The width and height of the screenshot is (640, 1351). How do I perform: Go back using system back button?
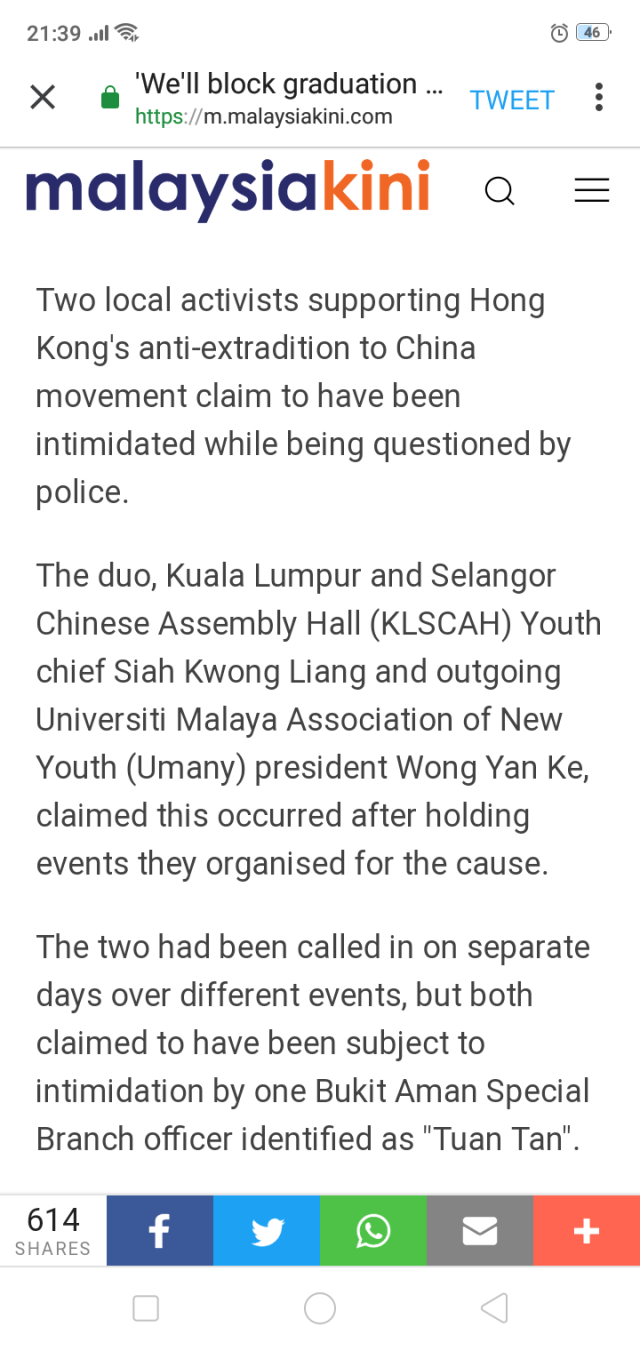[494, 1308]
